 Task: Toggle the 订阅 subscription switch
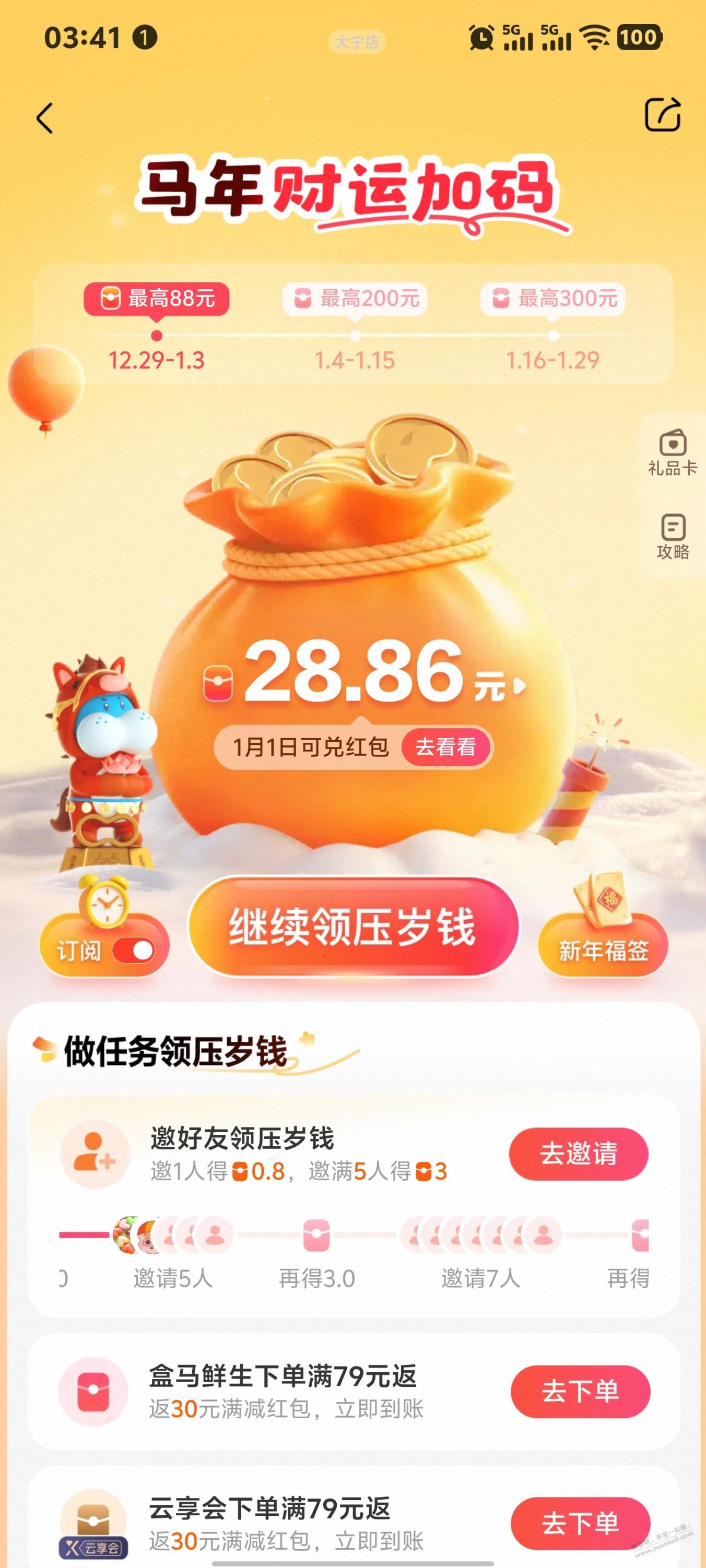pos(133,951)
